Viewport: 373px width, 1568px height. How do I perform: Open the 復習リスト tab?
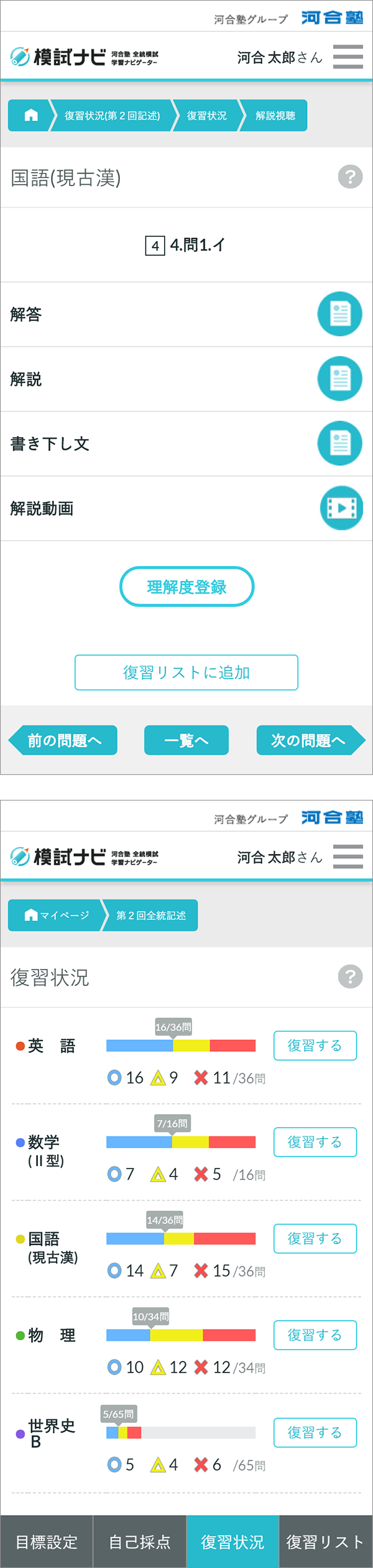[x=325, y=1542]
